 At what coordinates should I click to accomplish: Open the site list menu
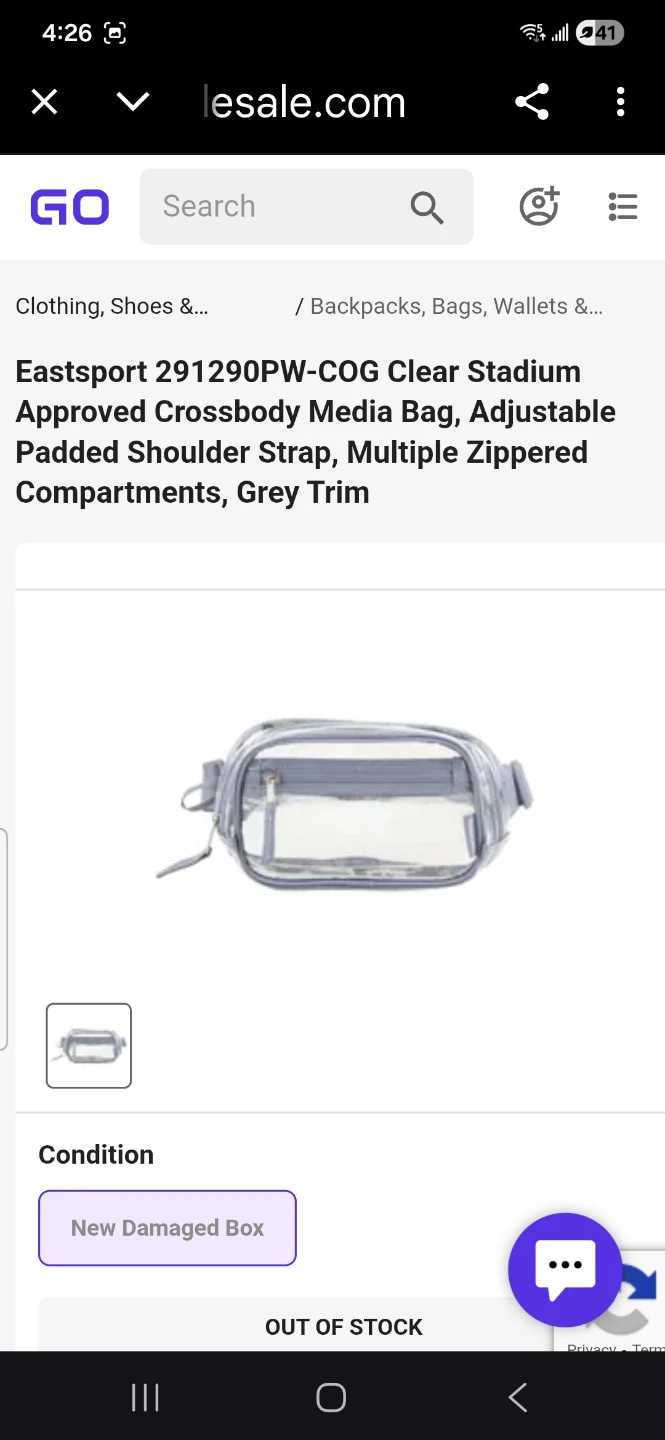622,207
